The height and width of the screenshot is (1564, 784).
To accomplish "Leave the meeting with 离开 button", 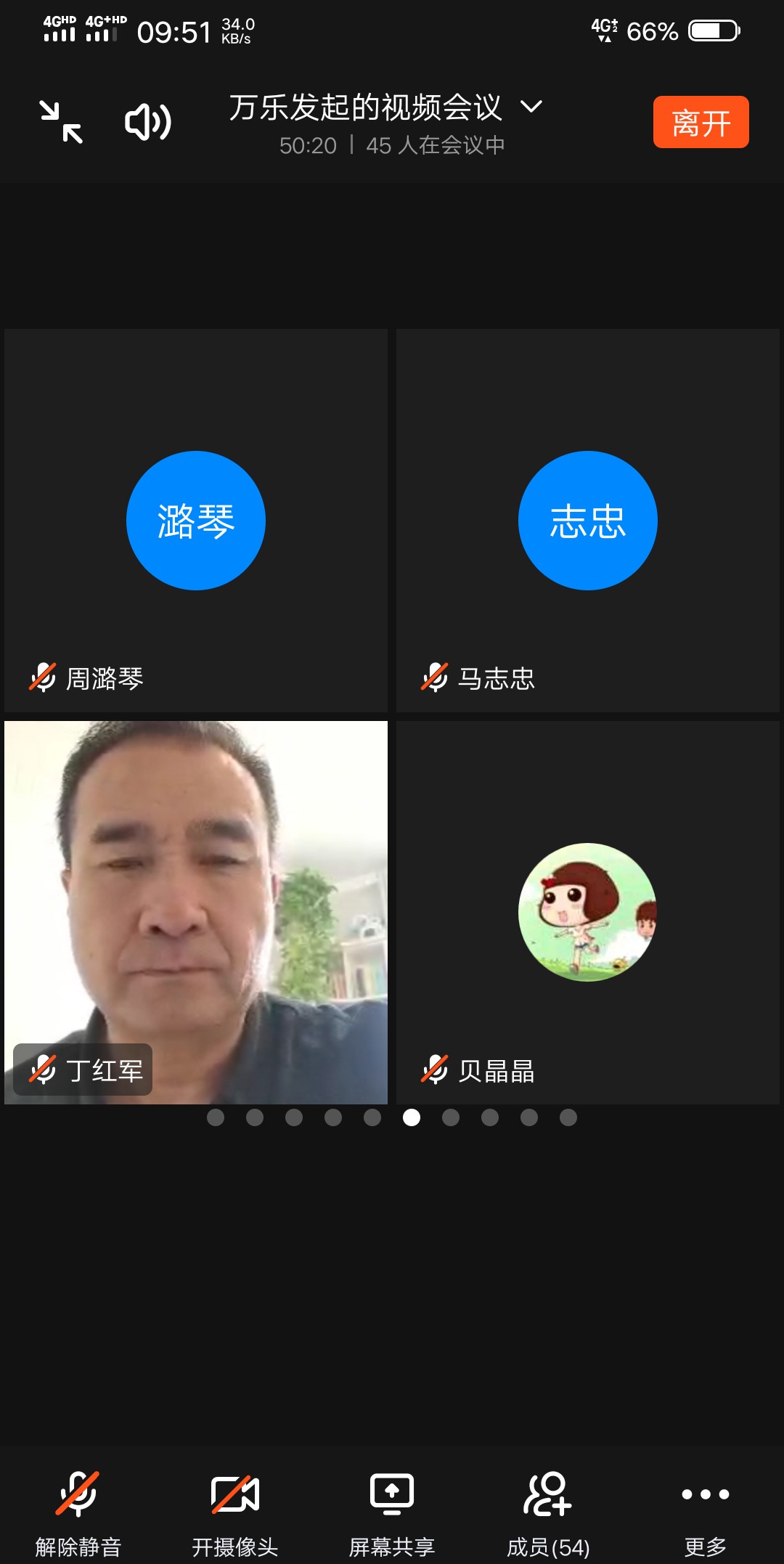I will click(701, 122).
